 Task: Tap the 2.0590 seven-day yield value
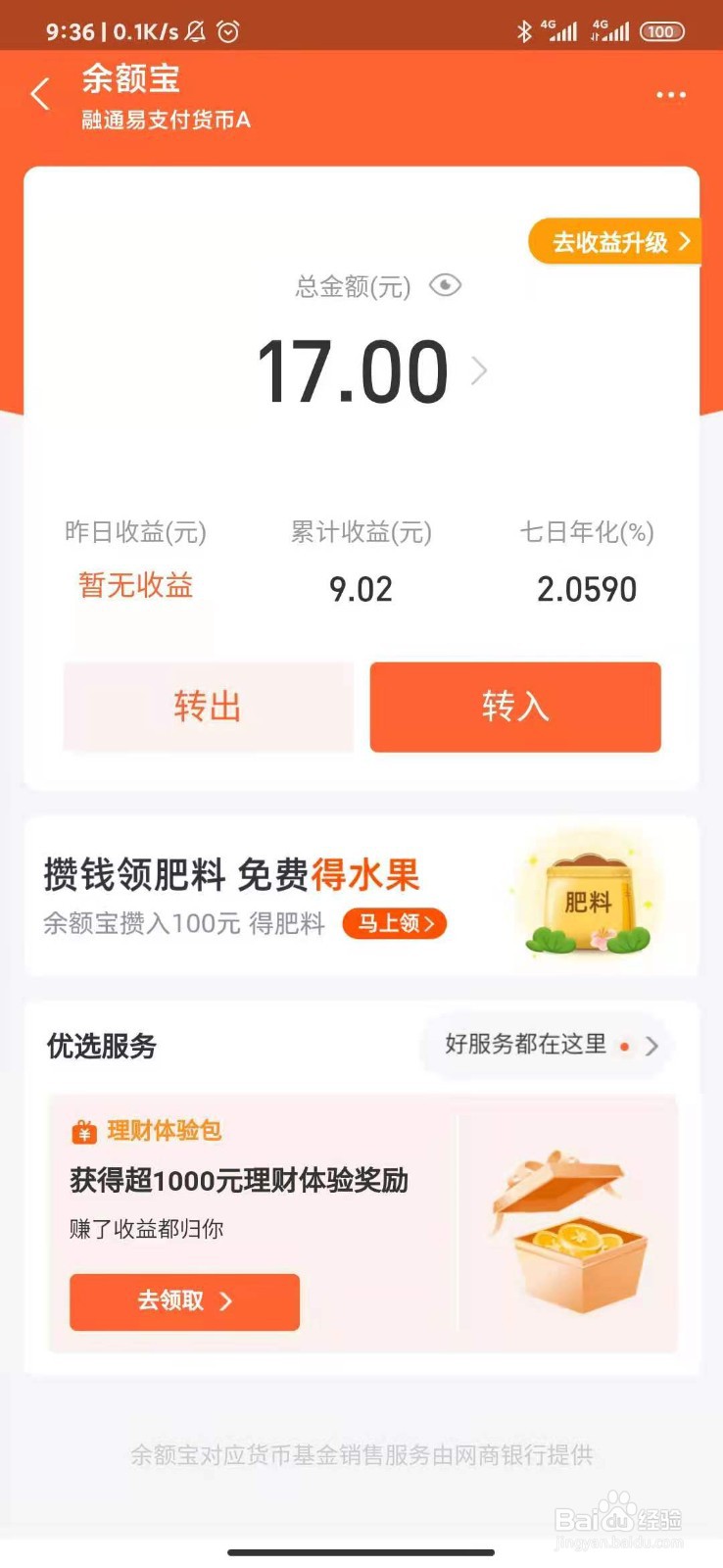(585, 588)
